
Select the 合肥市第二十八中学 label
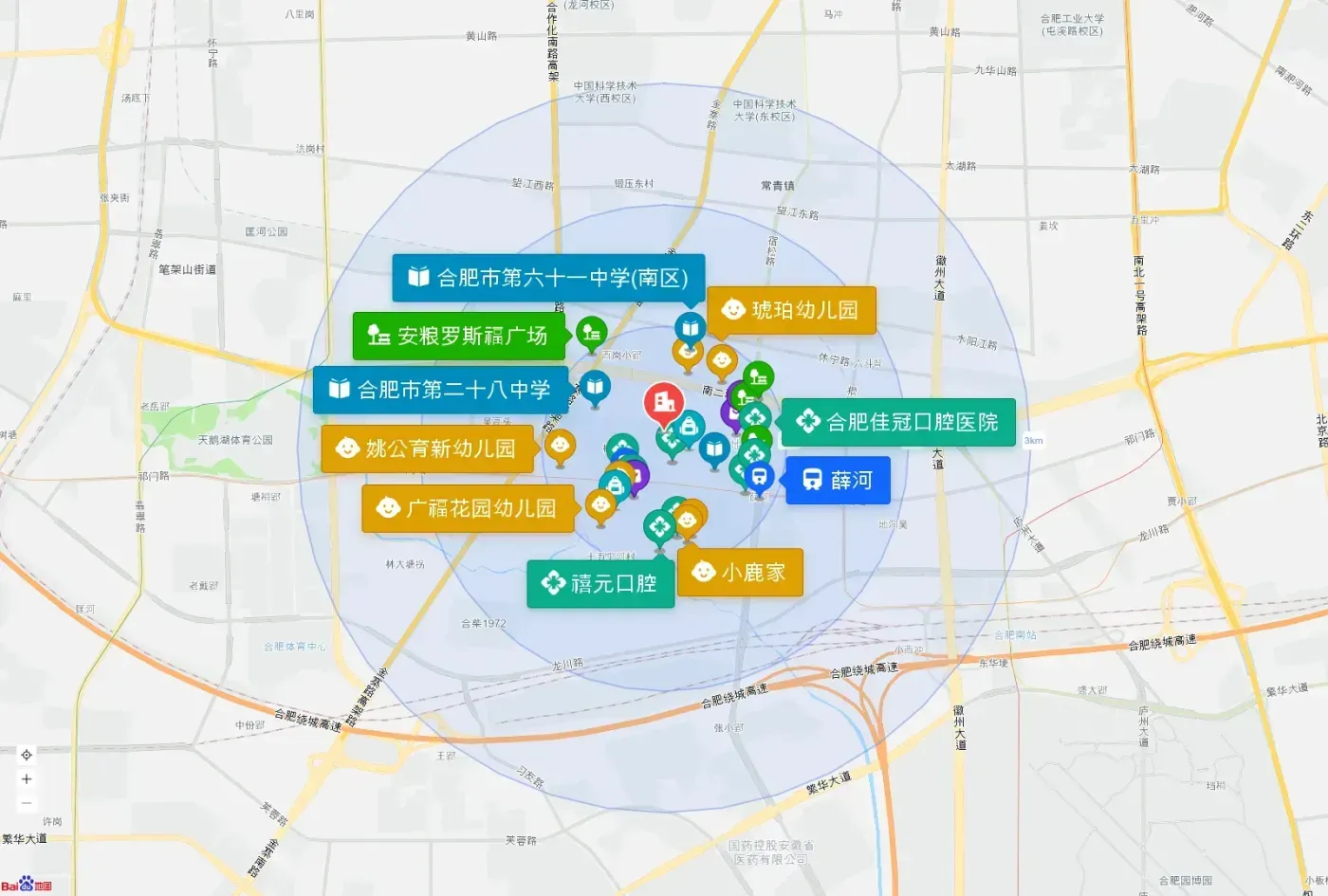[x=440, y=390]
